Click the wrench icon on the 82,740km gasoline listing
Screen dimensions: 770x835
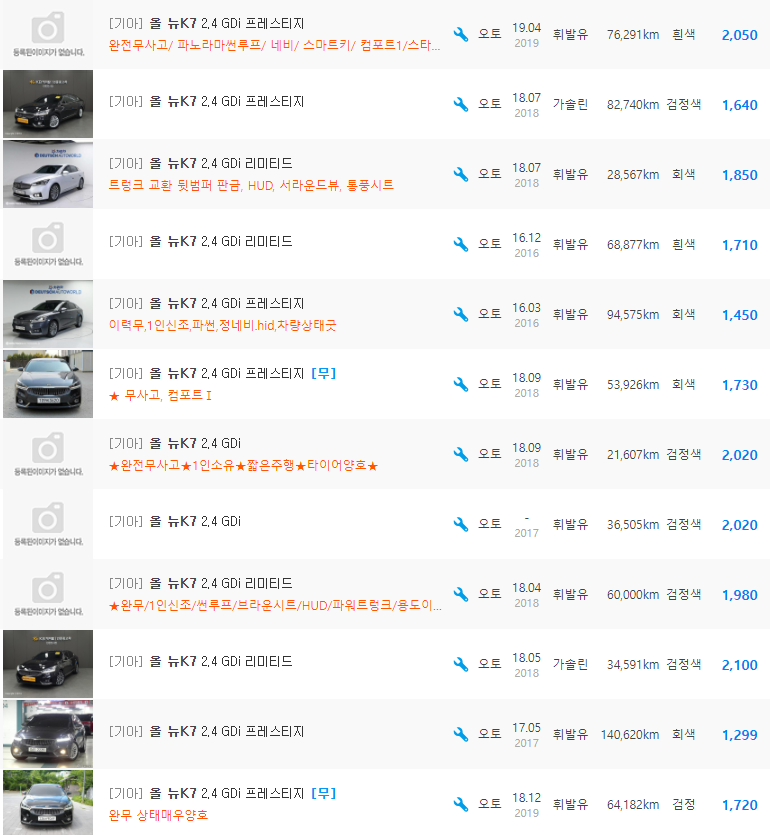tap(460, 103)
